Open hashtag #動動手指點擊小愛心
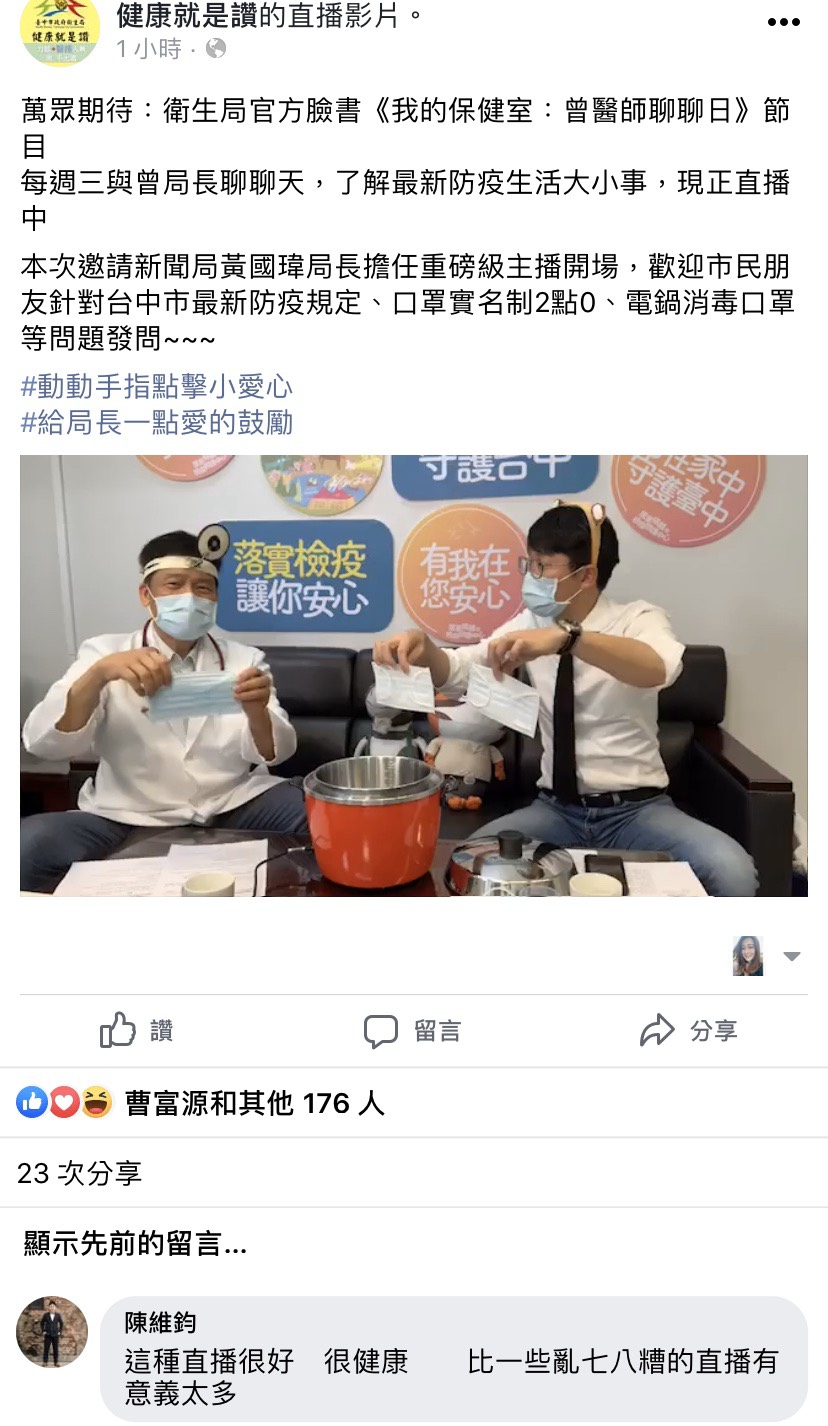Screen dimensions: 828x1426 pyautogui.click(x=157, y=387)
